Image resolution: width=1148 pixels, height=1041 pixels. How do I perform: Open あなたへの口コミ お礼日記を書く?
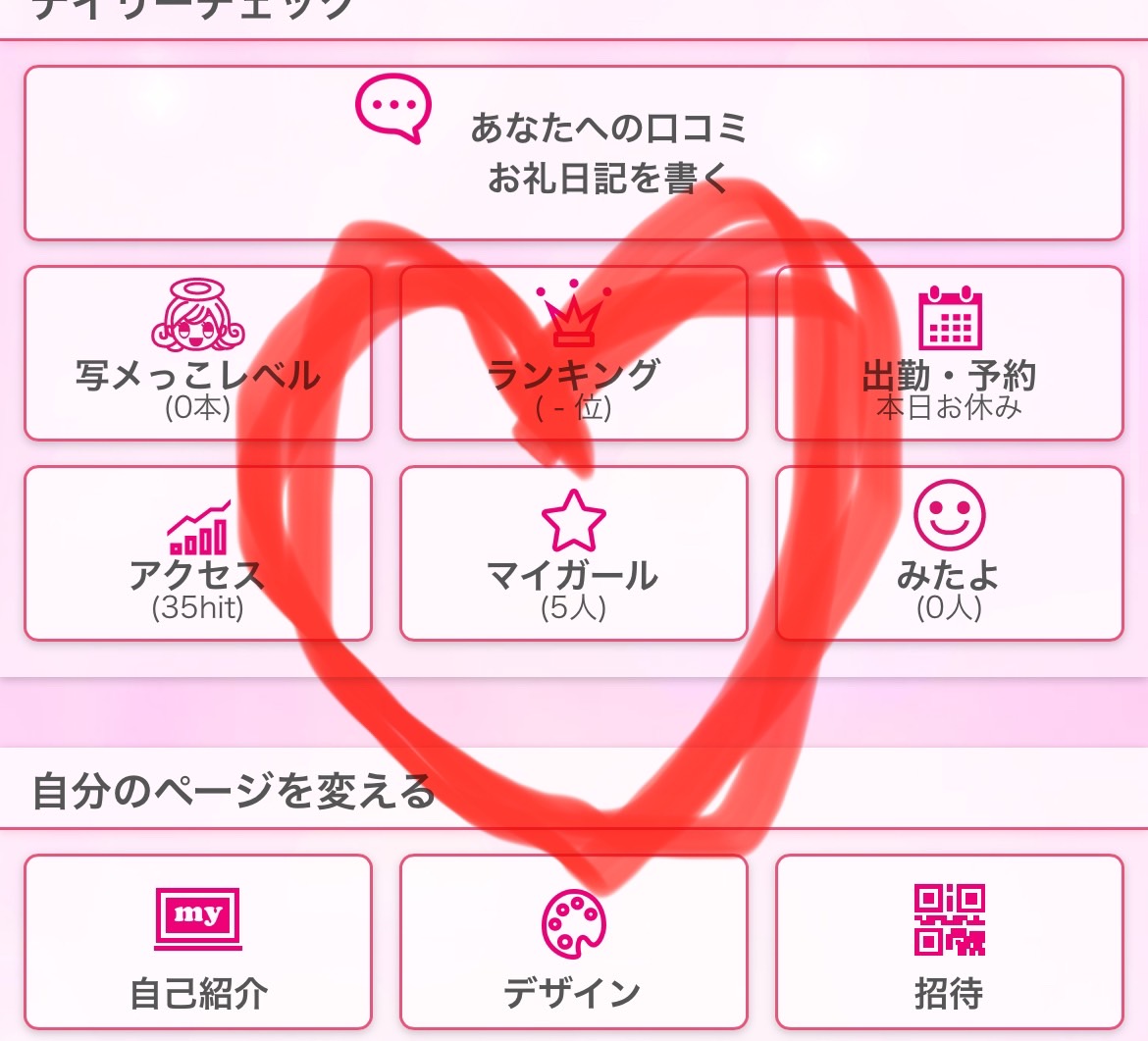tap(573, 153)
